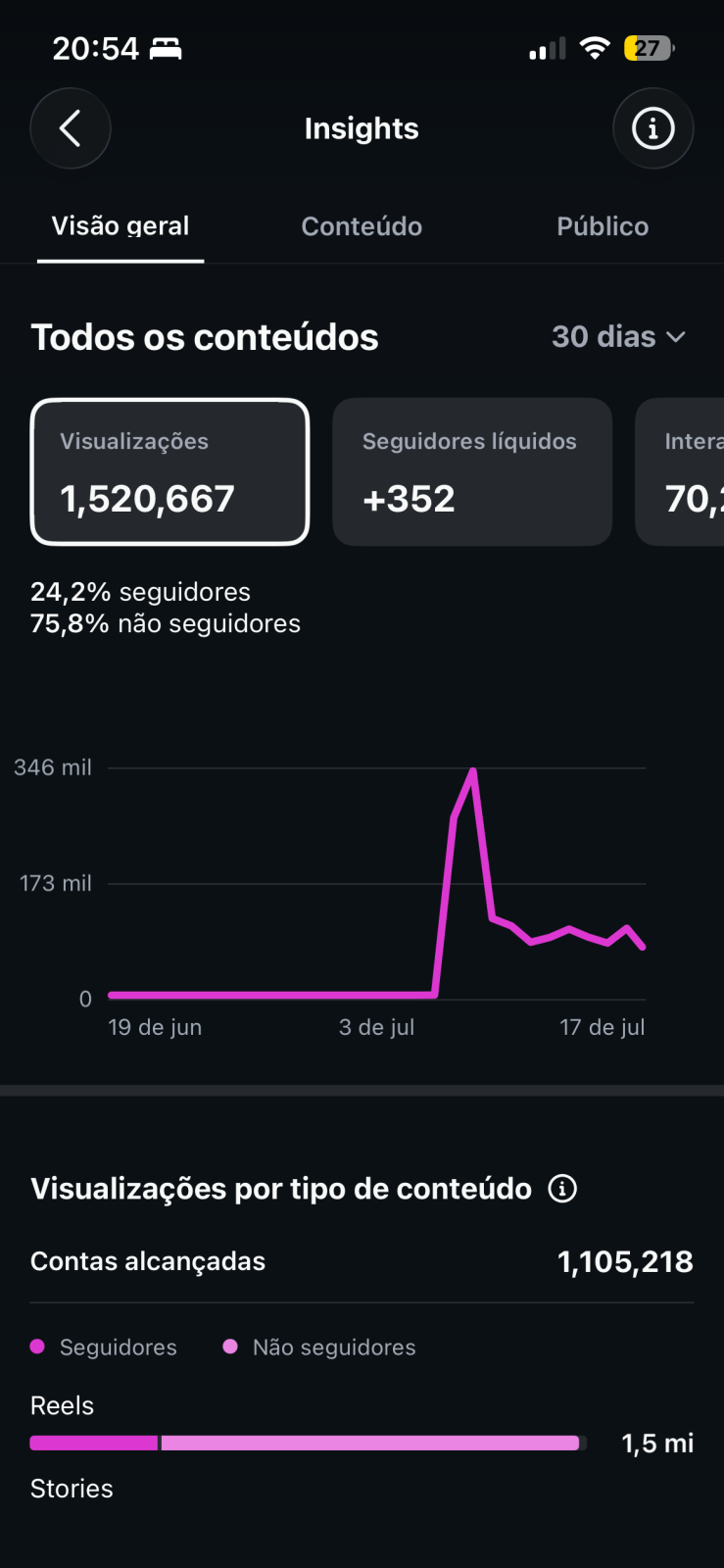
Task: Switch to the Público tab
Action: click(x=603, y=226)
